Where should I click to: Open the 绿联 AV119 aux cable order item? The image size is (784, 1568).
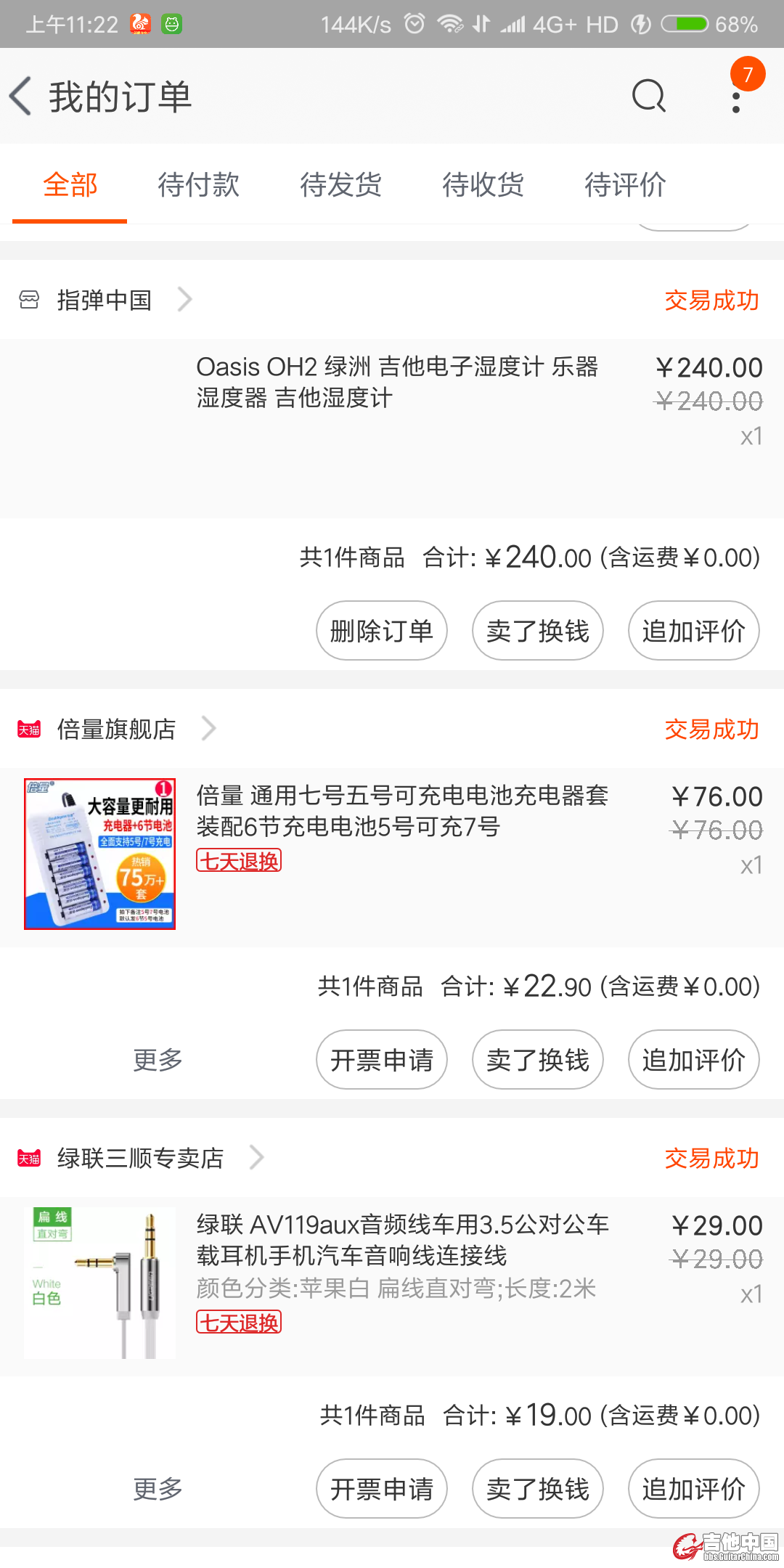[402, 1240]
